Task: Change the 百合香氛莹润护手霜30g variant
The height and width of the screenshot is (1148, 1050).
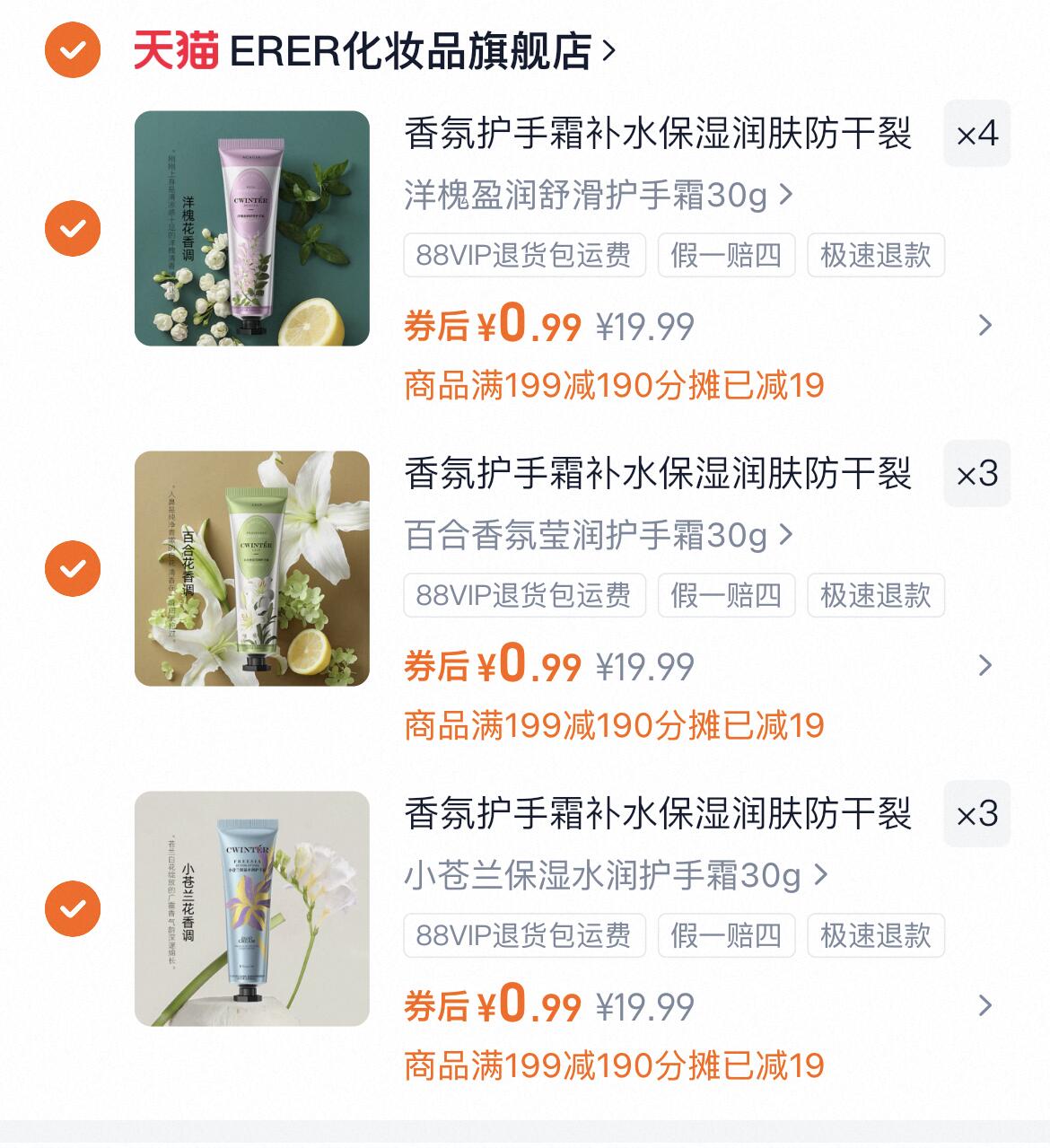Action: coord(599,535)
